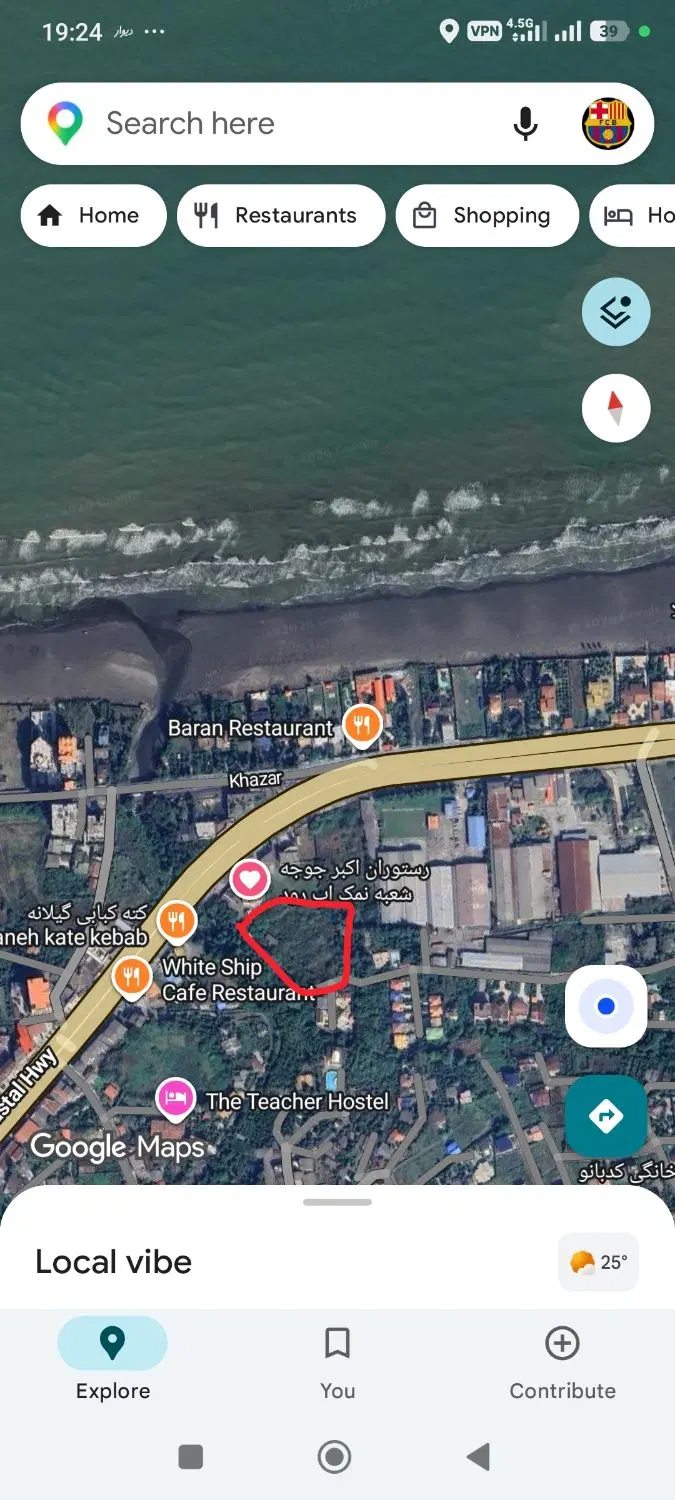This screenshot has height=1500, width=675.
Task: Center the map on my location
Action: [606, 1006]
